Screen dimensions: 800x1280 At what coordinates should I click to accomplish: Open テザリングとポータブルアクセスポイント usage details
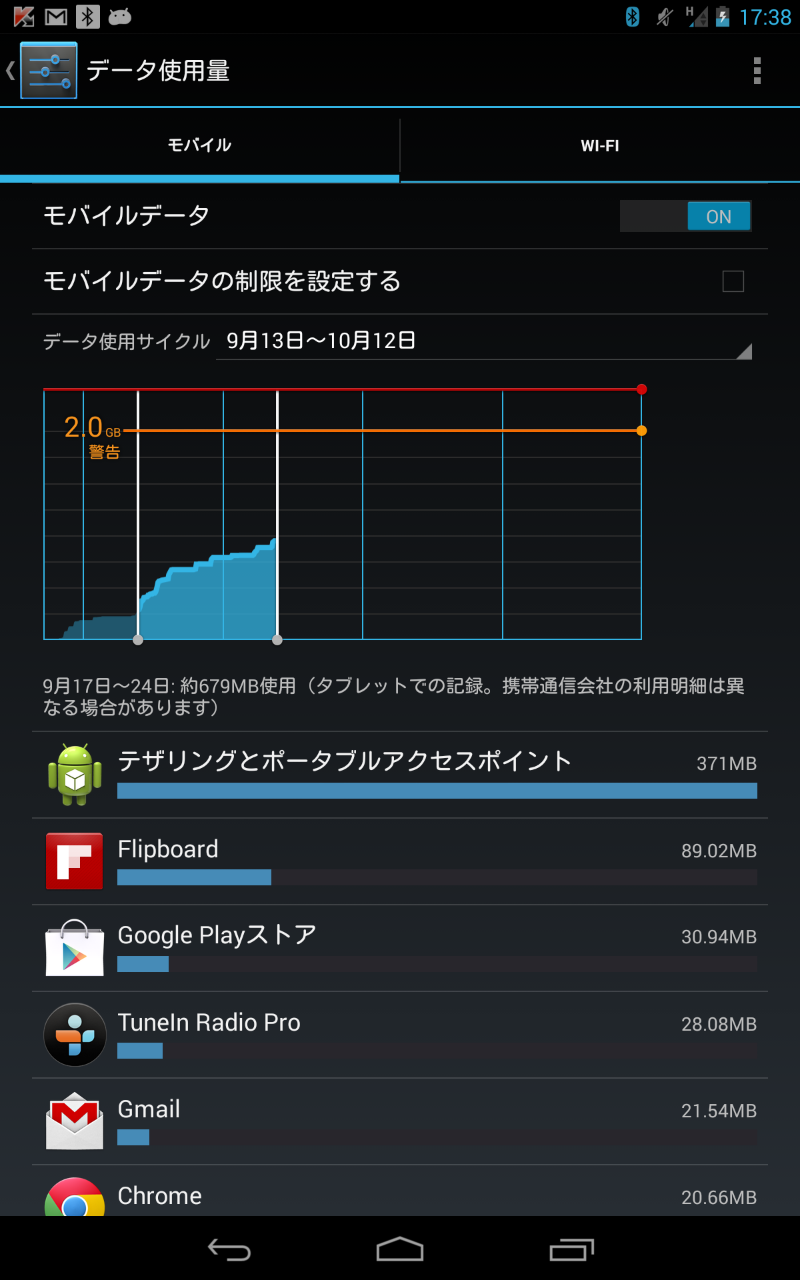(x=400, y=775)
